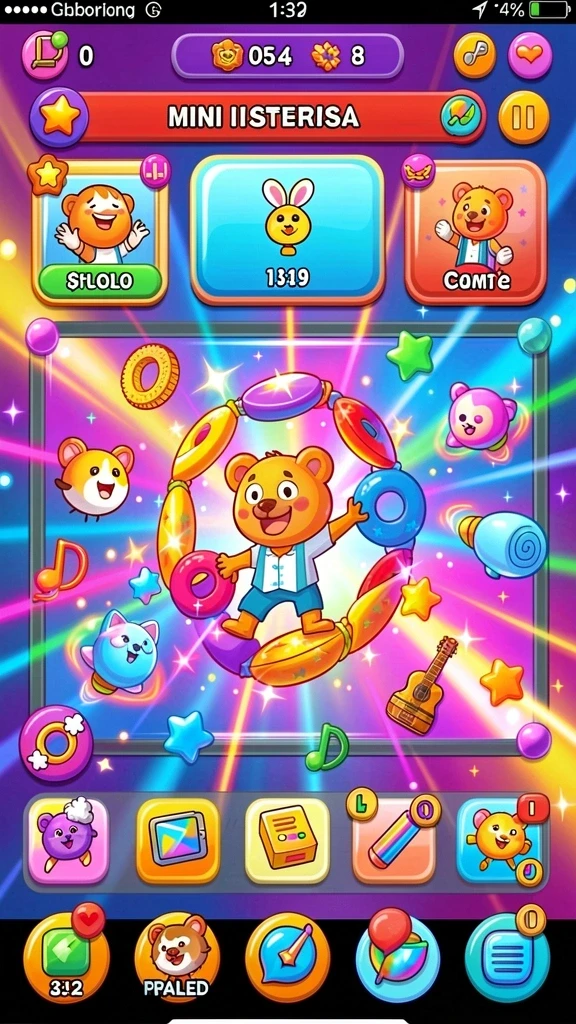Screen dimensions: 576x1024
Task: Open the green gem tab labeled 3:12
Action: pyautogui.click(x=65, y=959)
